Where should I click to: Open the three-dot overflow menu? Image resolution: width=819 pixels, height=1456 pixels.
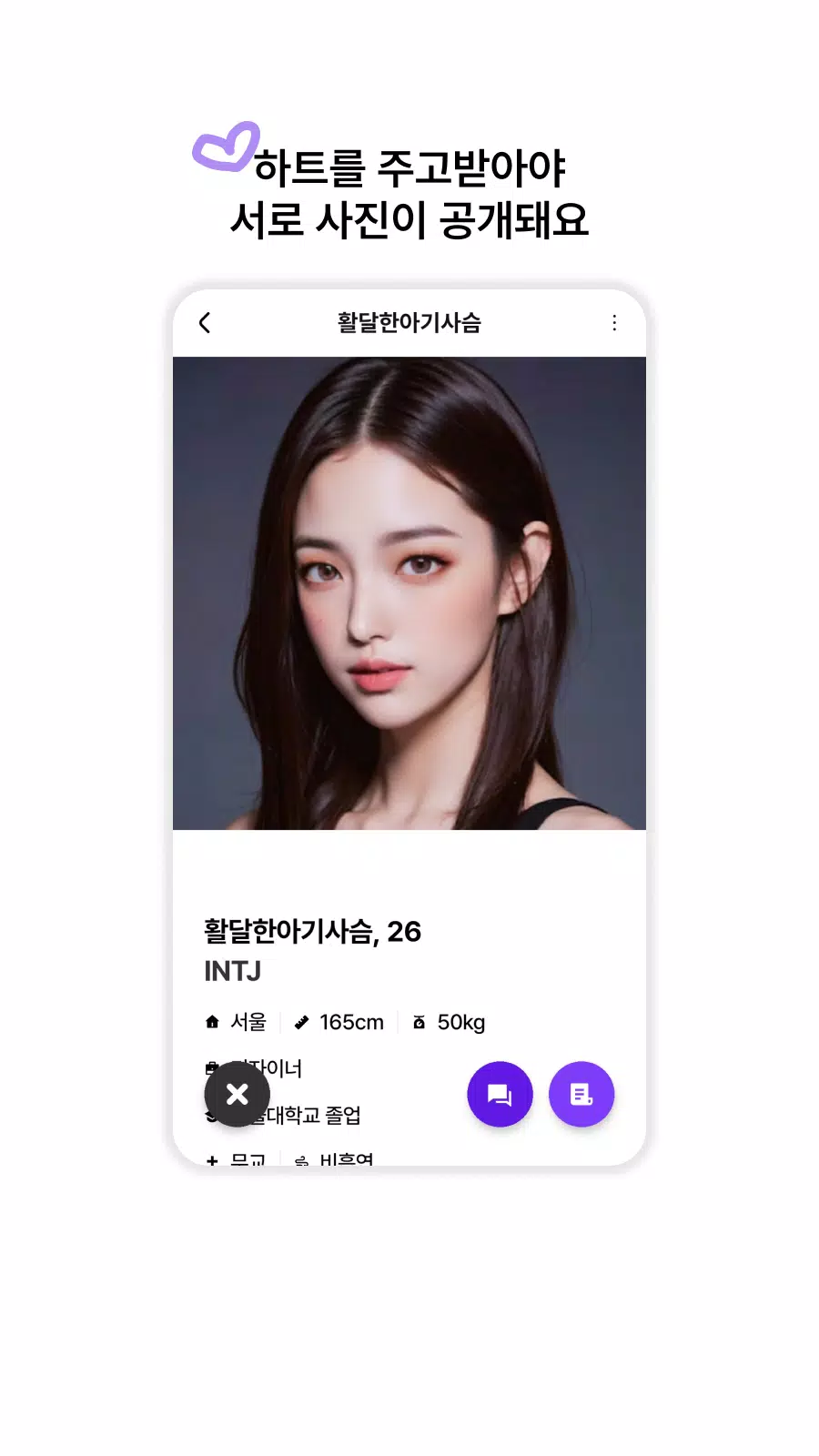(x=614, y=323)
